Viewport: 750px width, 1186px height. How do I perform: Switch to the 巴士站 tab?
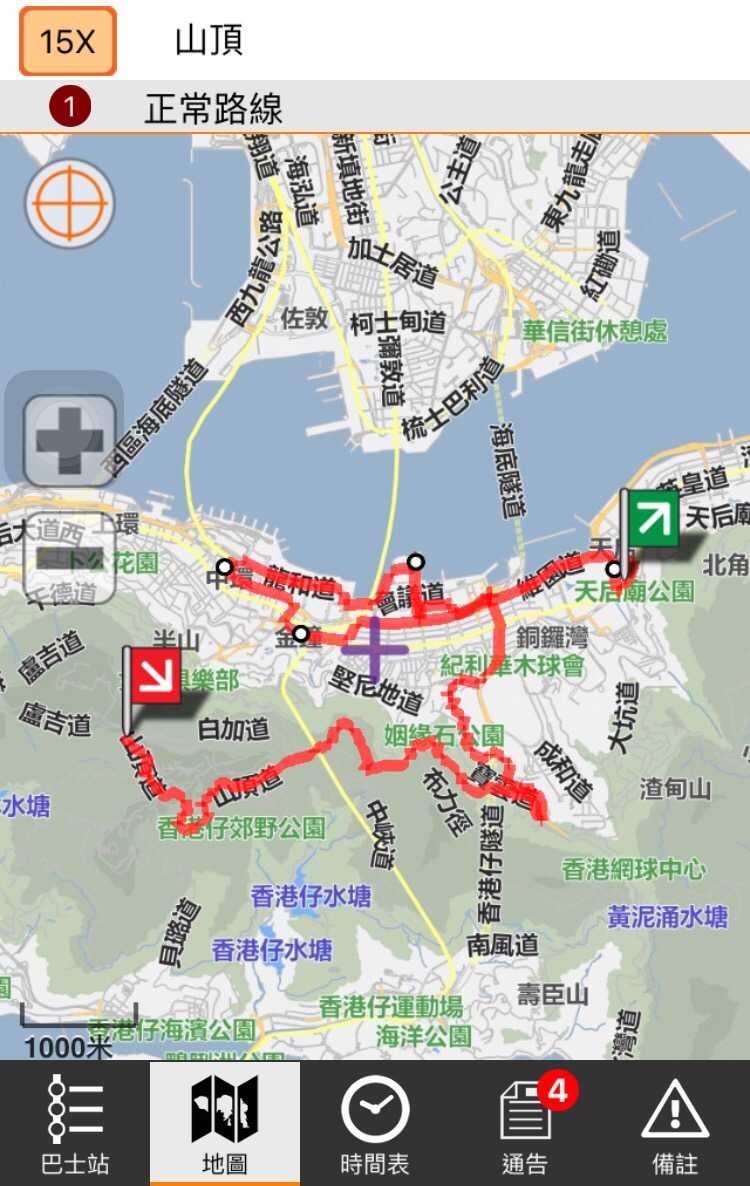[x=75, y=1124]
